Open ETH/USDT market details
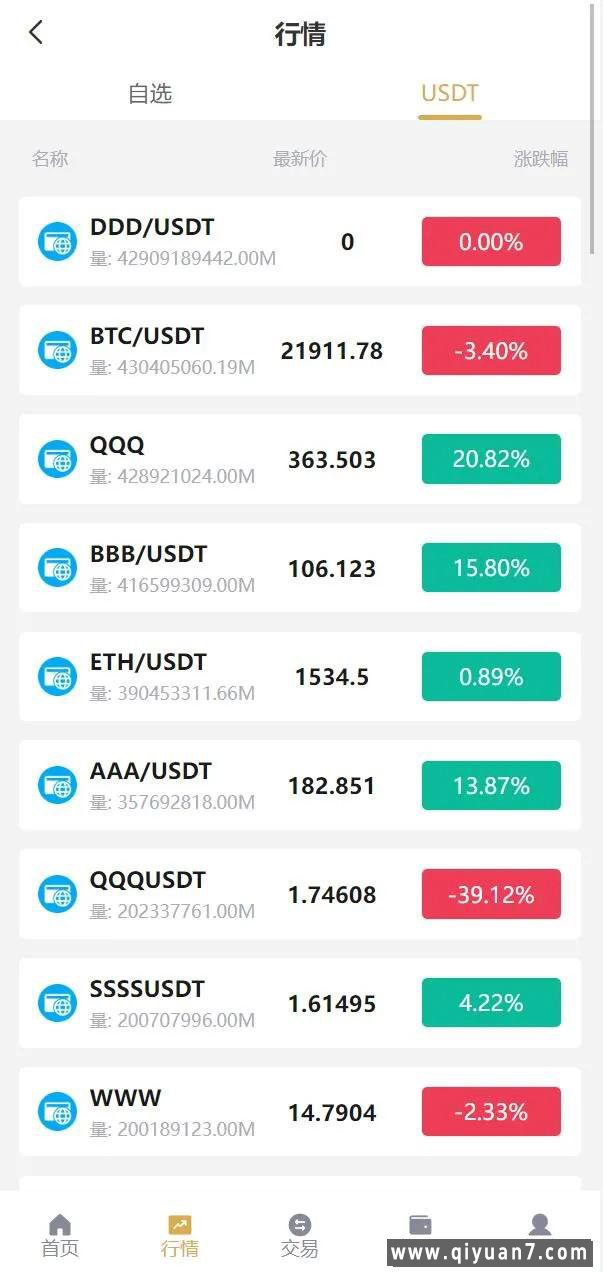Image resolution: width=603 pixels, height=1272 pixels. (x=300, y=677)
